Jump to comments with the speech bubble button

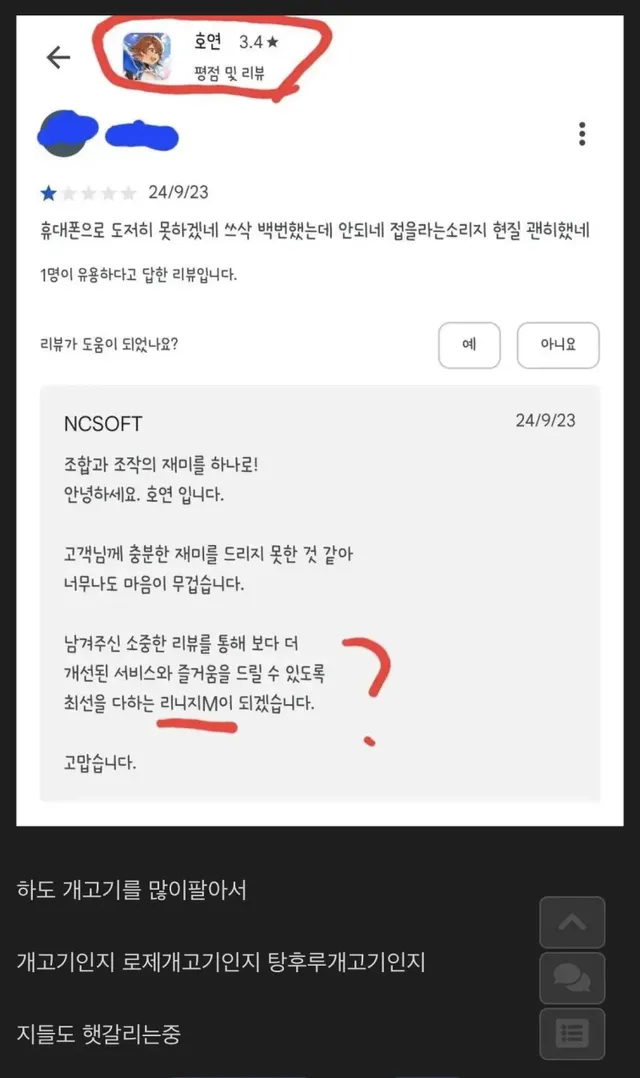click(x=572, y=978)
